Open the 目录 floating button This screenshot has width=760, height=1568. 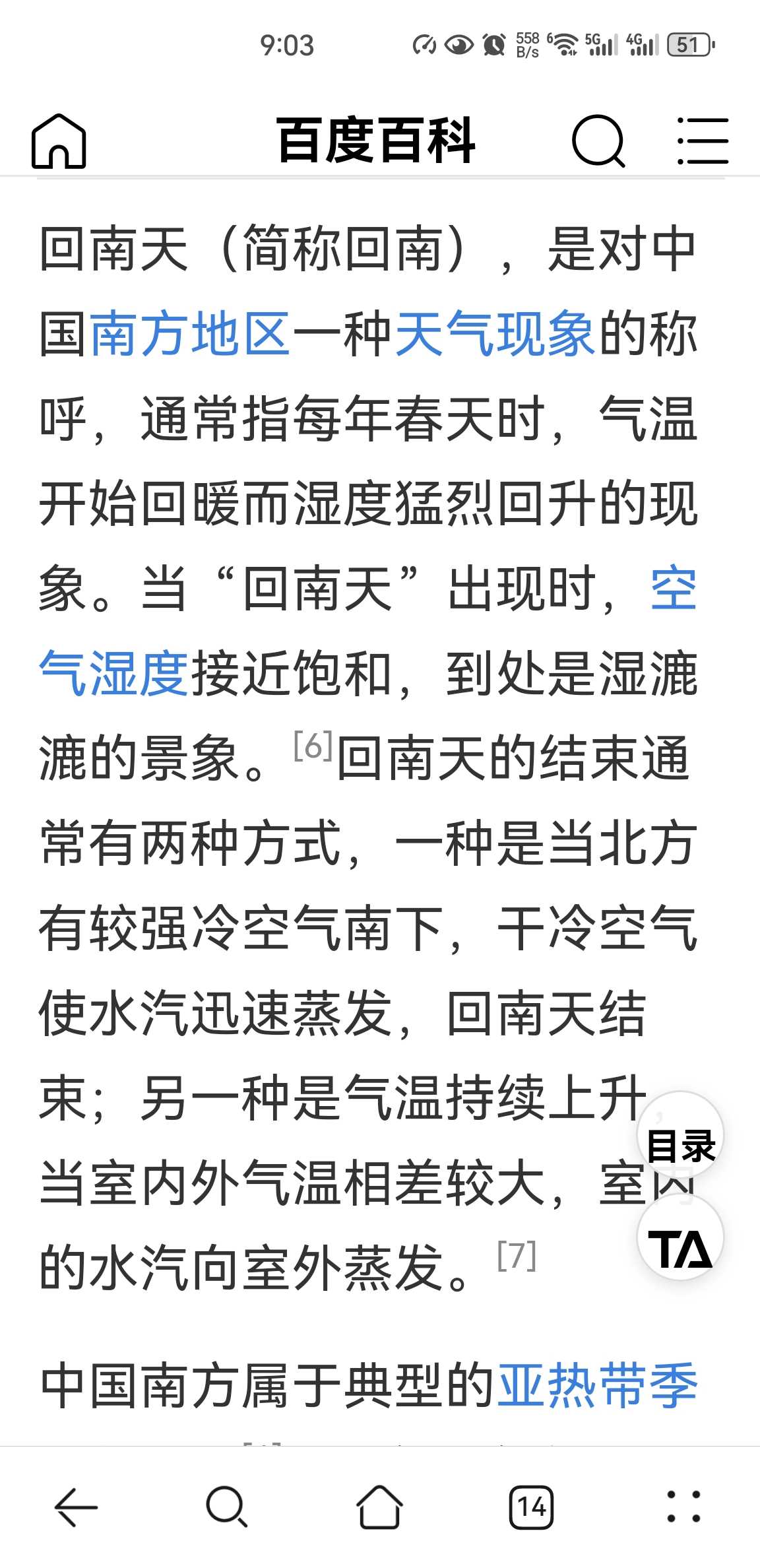click(680, 1146)
